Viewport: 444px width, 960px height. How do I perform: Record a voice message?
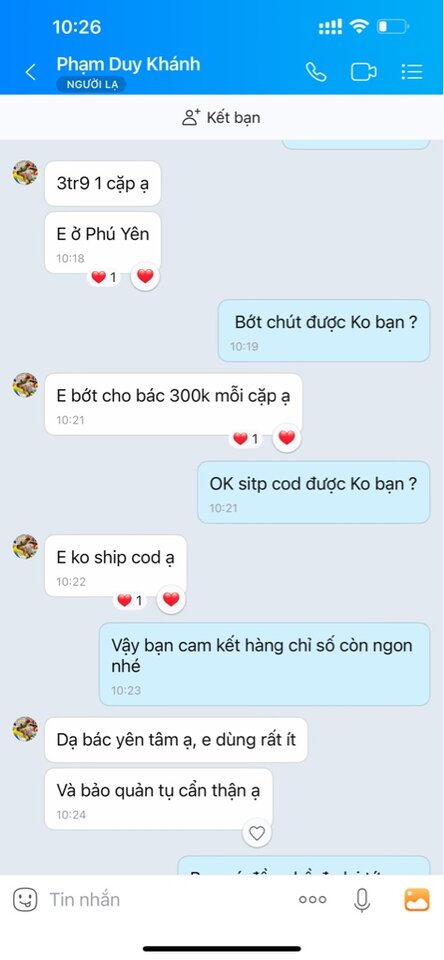362,899
